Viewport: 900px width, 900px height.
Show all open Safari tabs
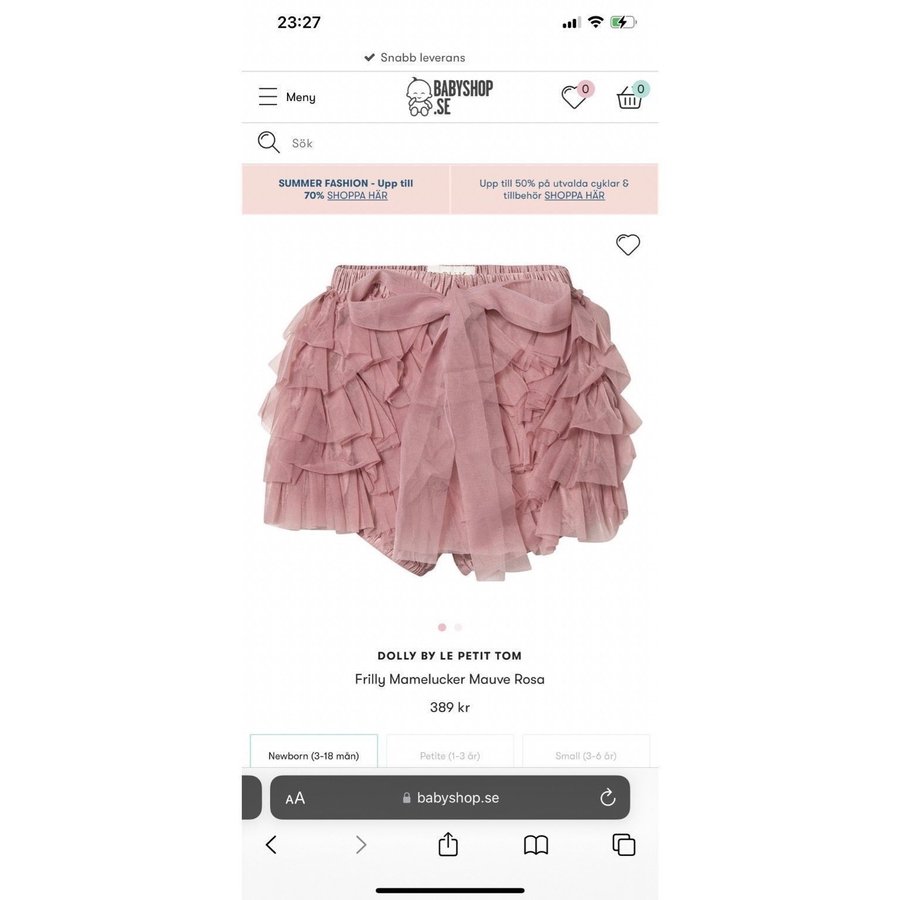[624, 845]
